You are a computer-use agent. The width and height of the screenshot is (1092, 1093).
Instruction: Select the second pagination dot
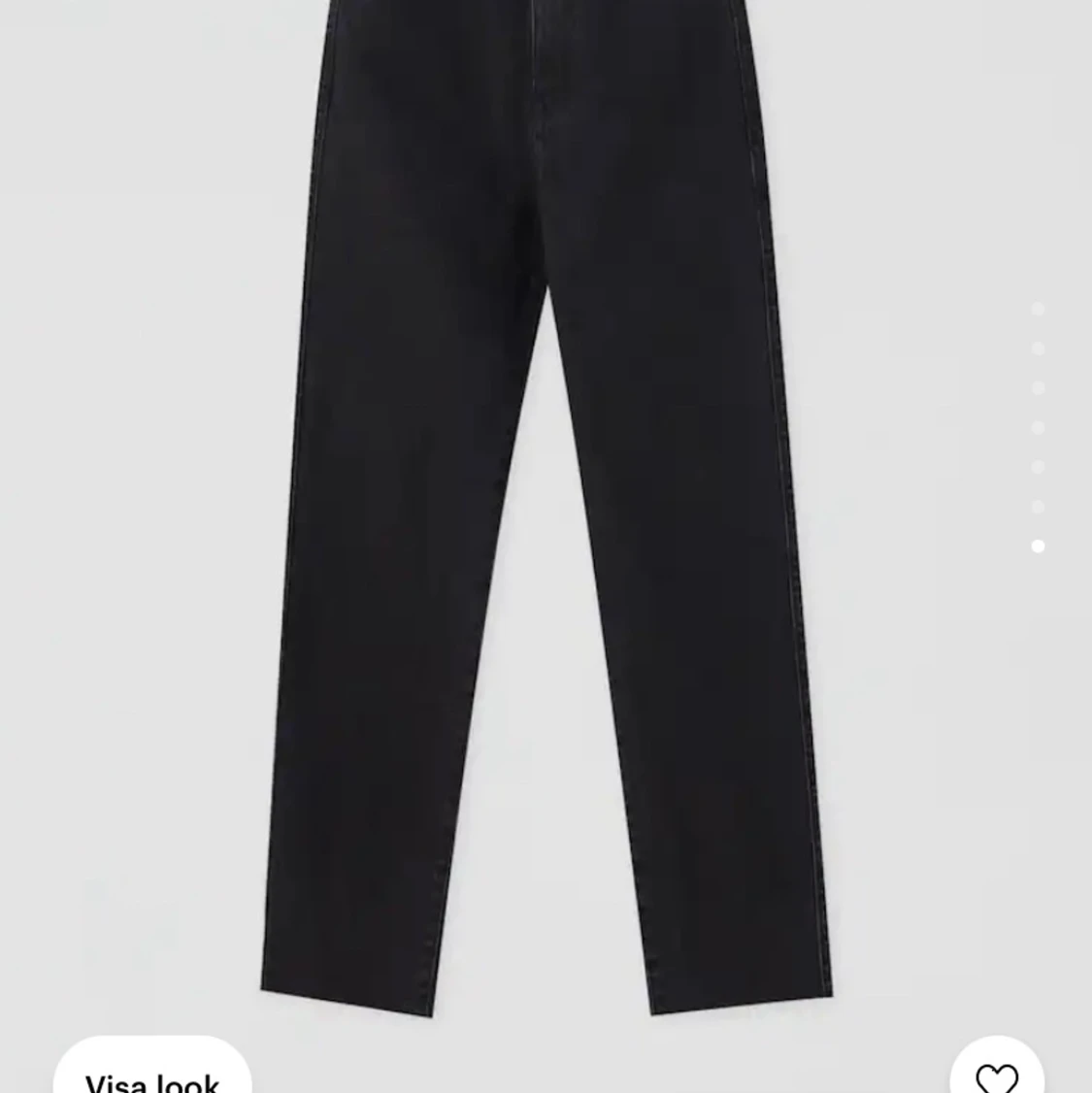[x=1039, y=346]
